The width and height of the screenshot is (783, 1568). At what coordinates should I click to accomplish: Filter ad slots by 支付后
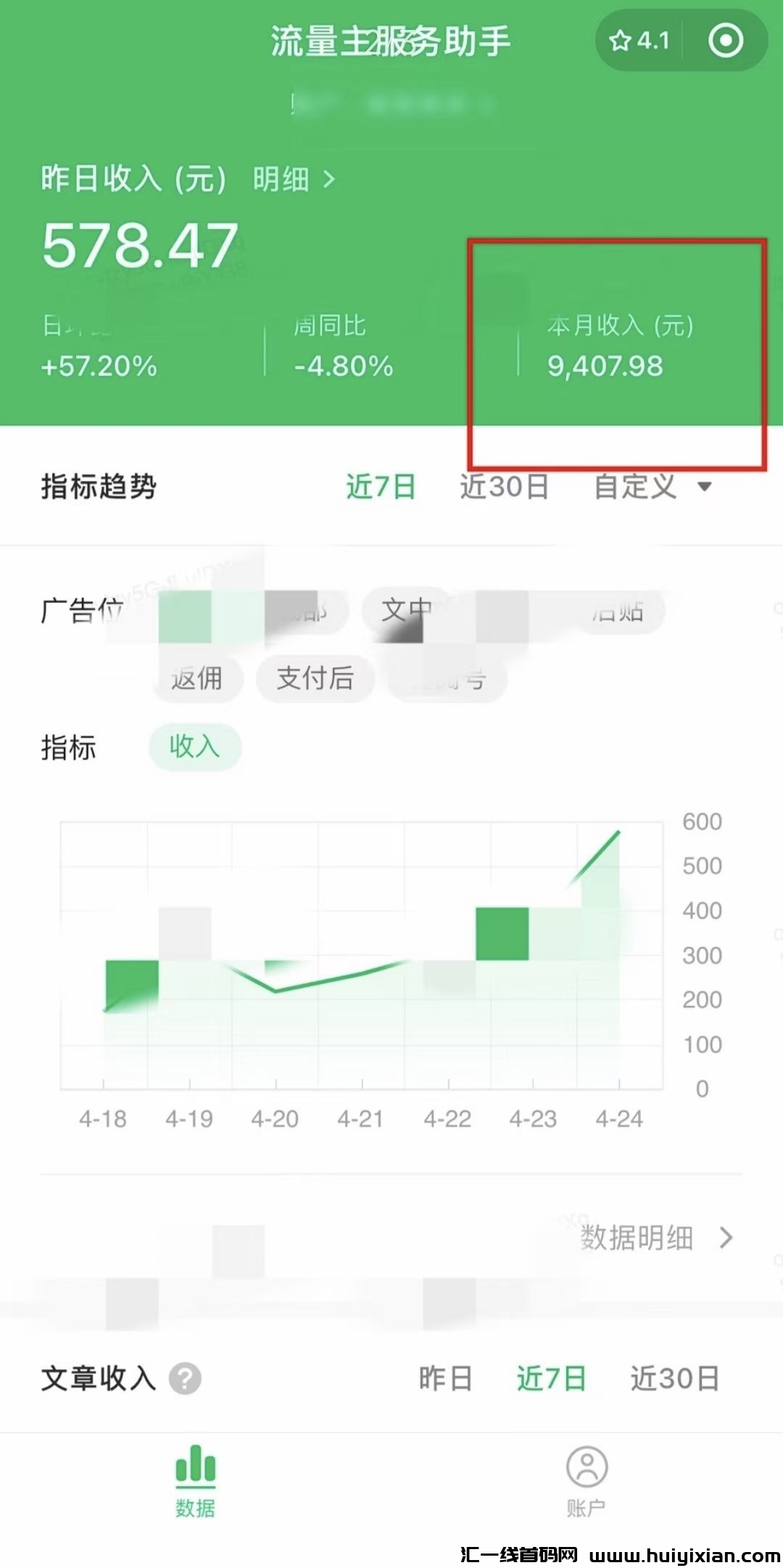(315, 679)
